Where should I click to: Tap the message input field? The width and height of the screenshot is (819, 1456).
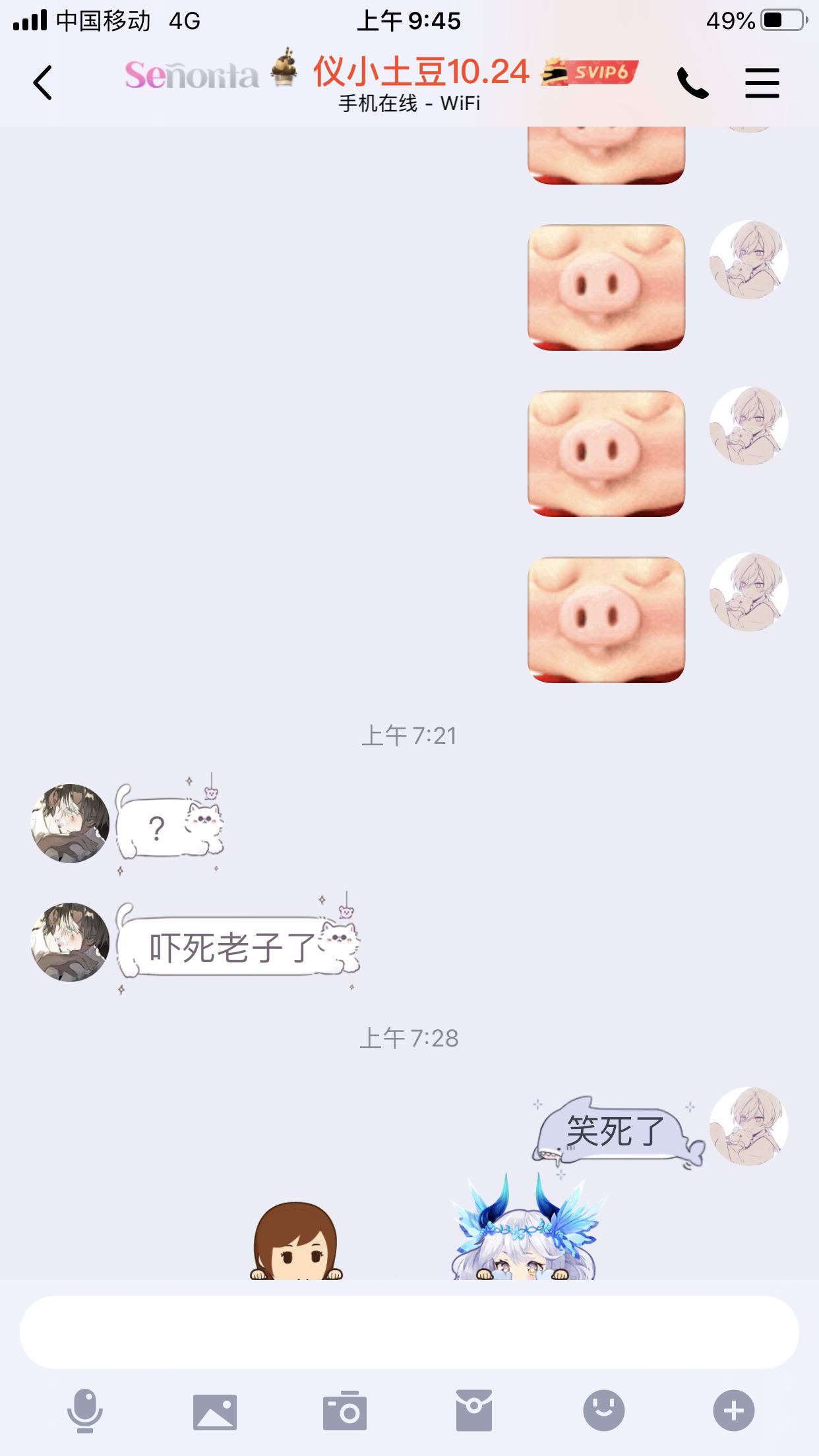(409, 1332)
